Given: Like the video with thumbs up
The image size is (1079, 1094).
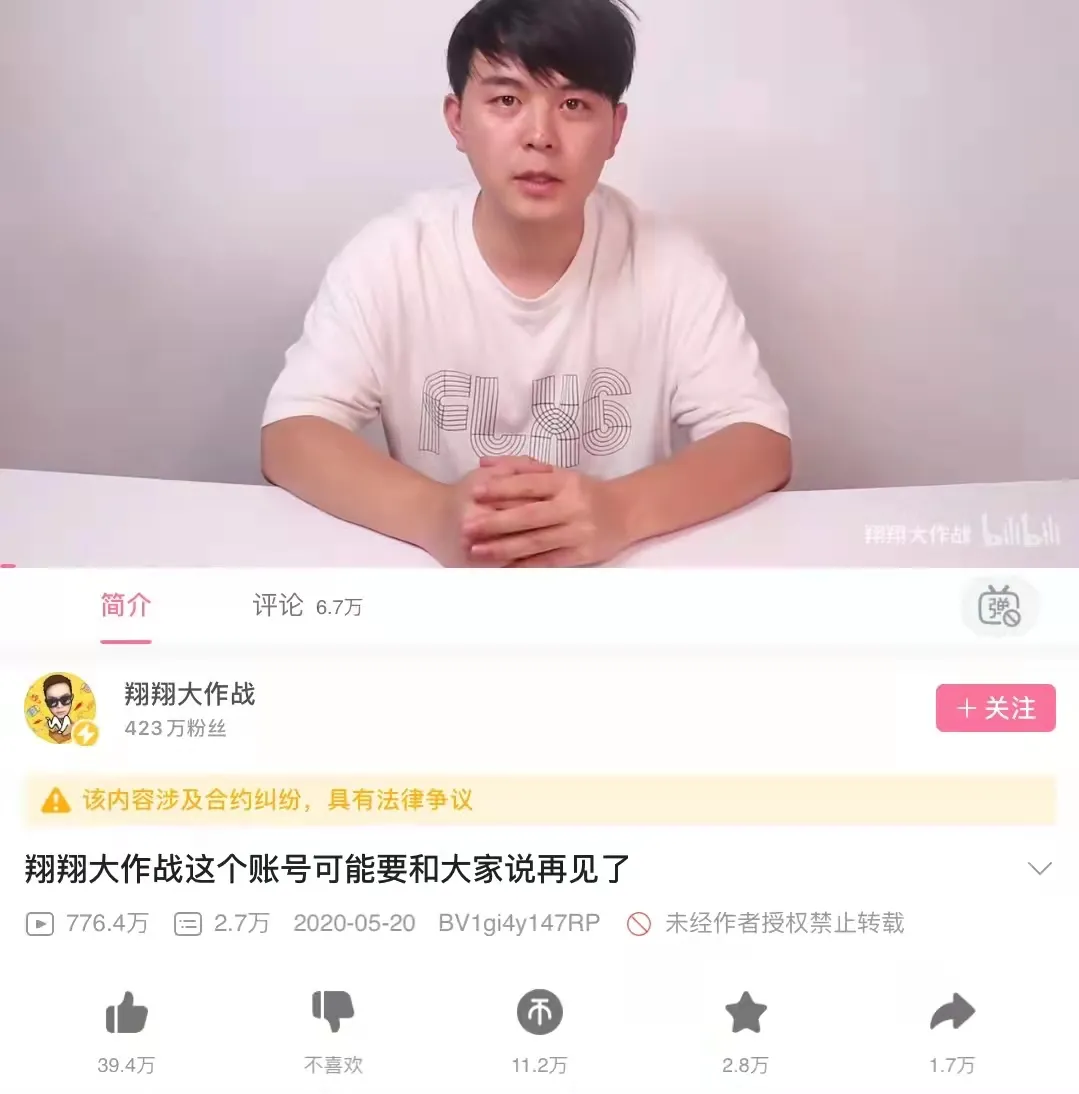Looking at the screenshot, I should click(126, 1012).
